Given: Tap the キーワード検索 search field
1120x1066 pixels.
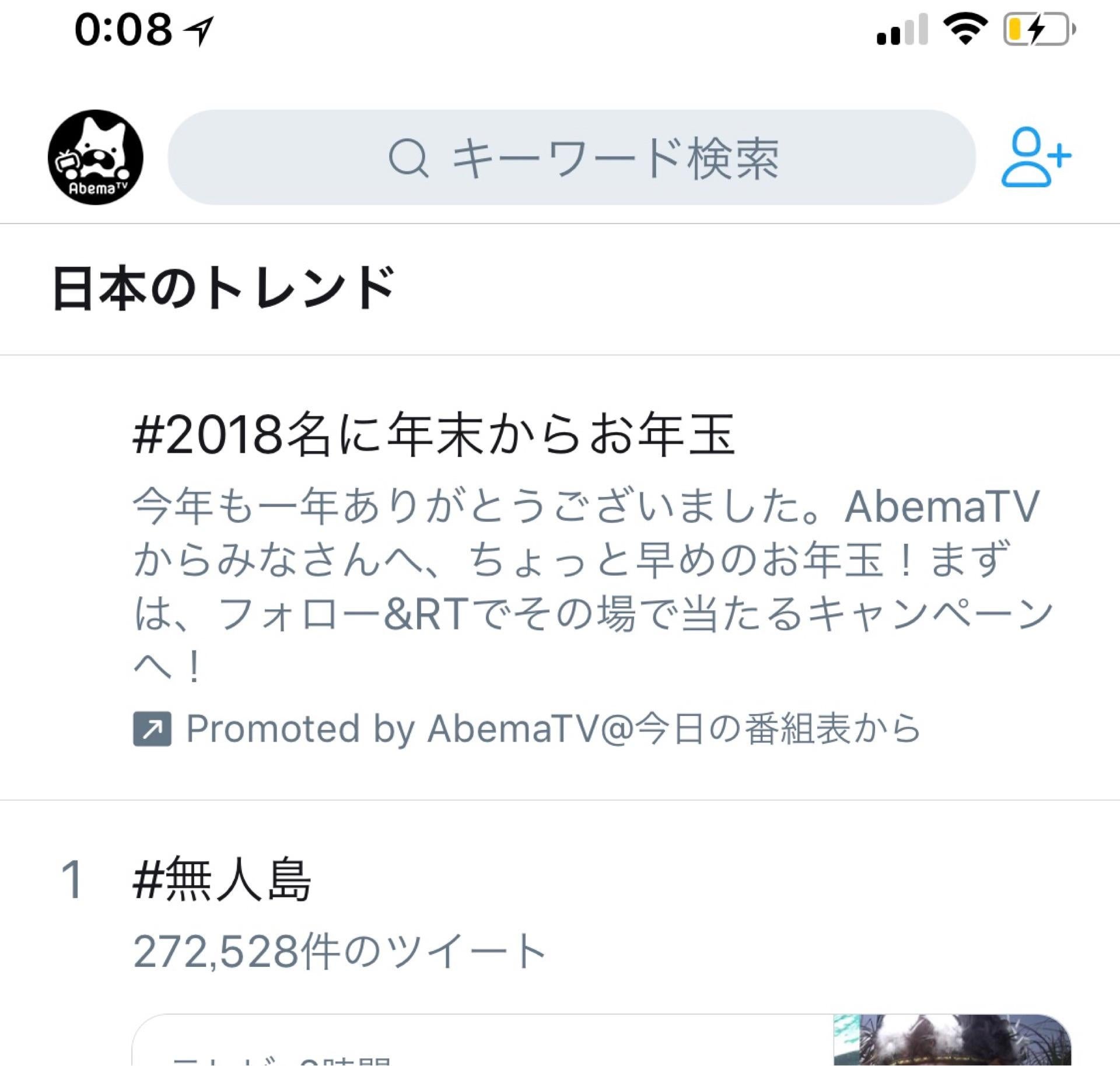Looking at the screenshot, I should tap(572, 158).
